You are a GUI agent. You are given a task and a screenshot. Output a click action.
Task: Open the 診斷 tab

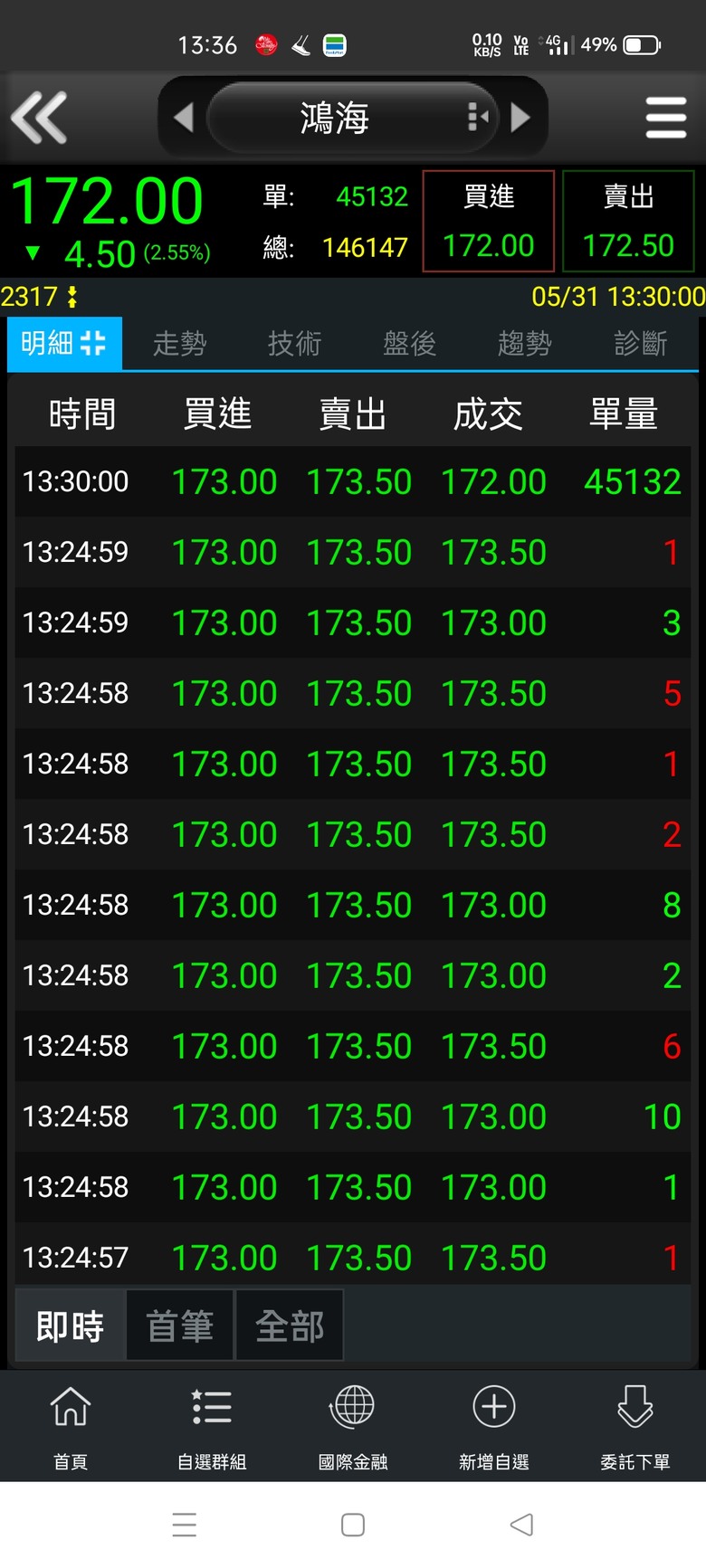pos(640,344)
